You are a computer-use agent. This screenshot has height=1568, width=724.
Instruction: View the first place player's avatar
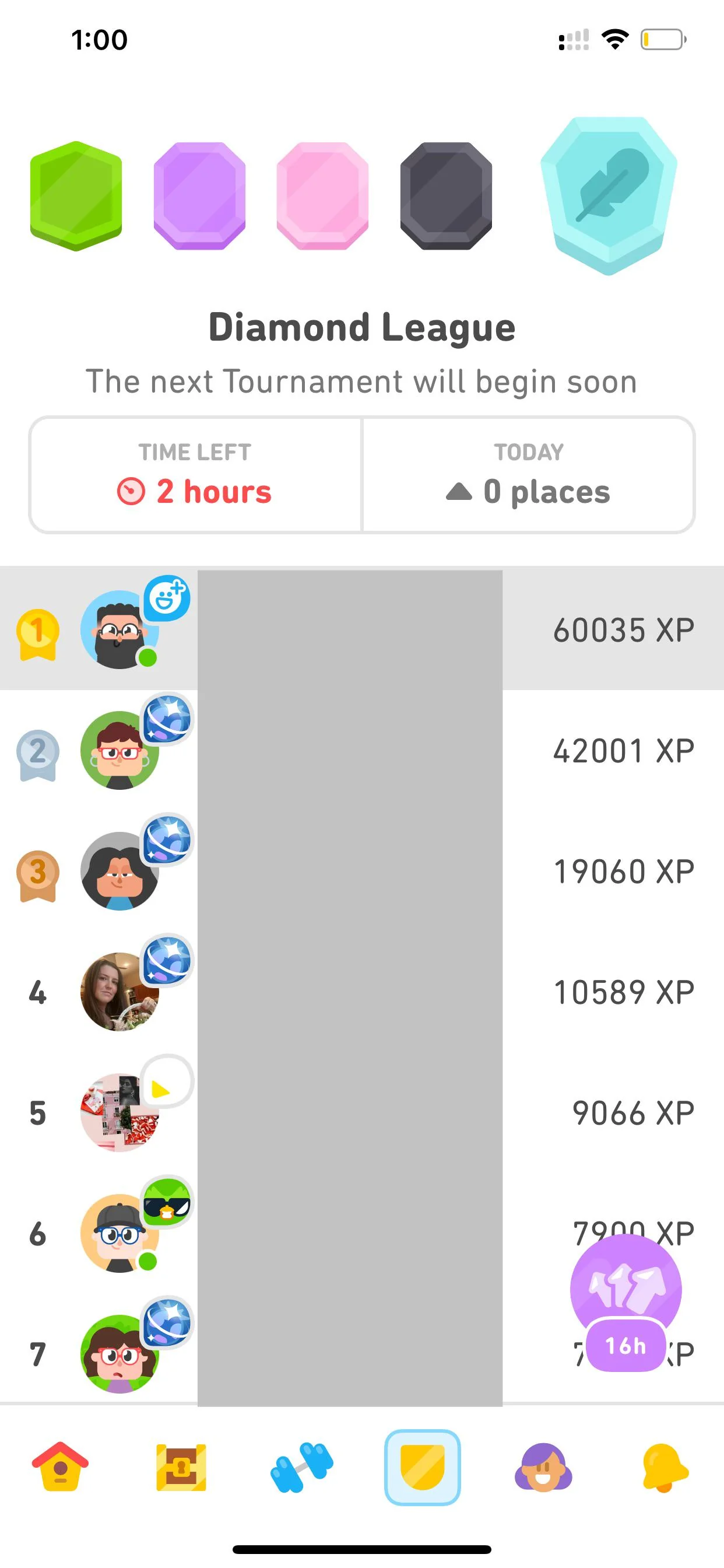click(x=120, y=630)
